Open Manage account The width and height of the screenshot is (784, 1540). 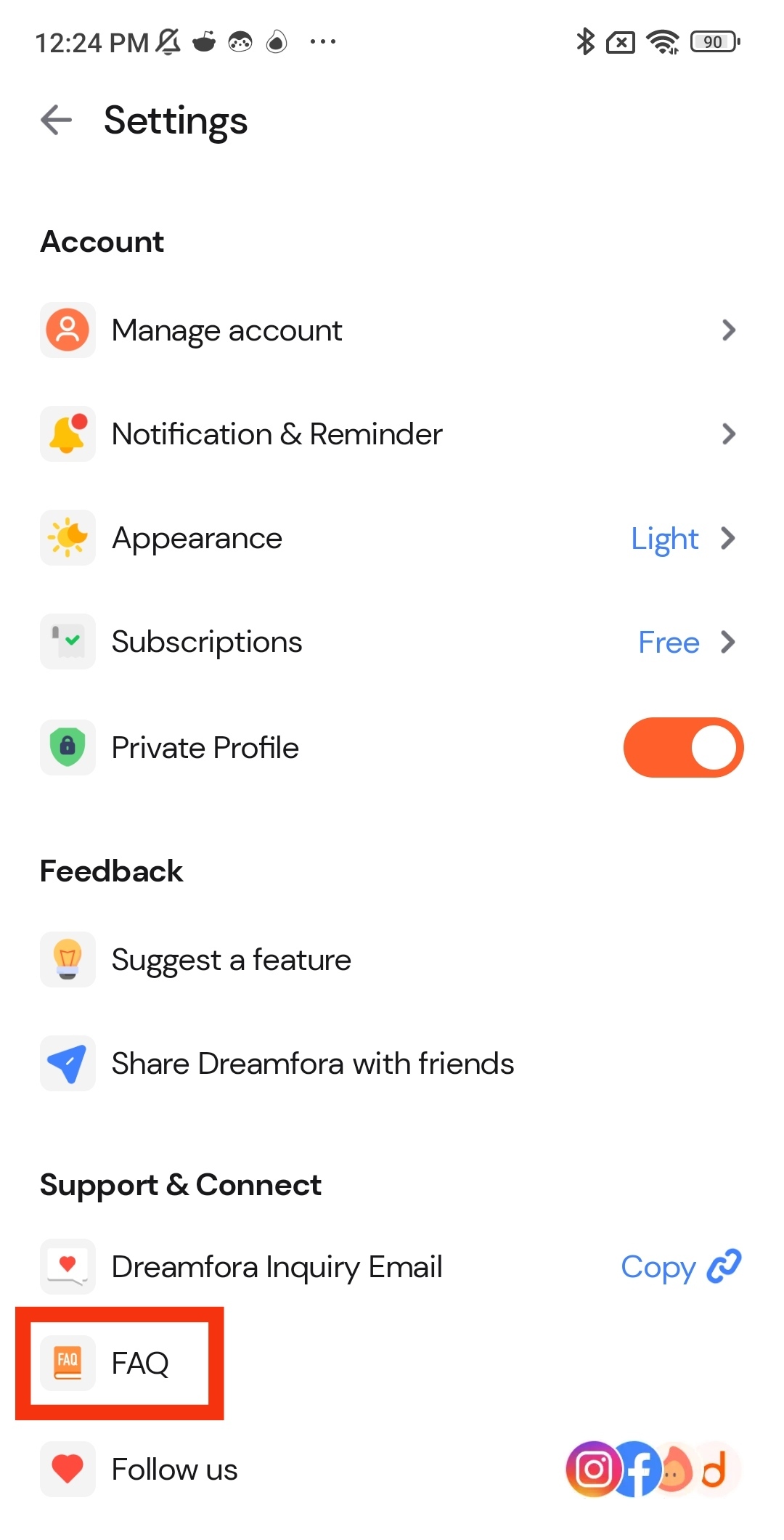tap(391, 330)
